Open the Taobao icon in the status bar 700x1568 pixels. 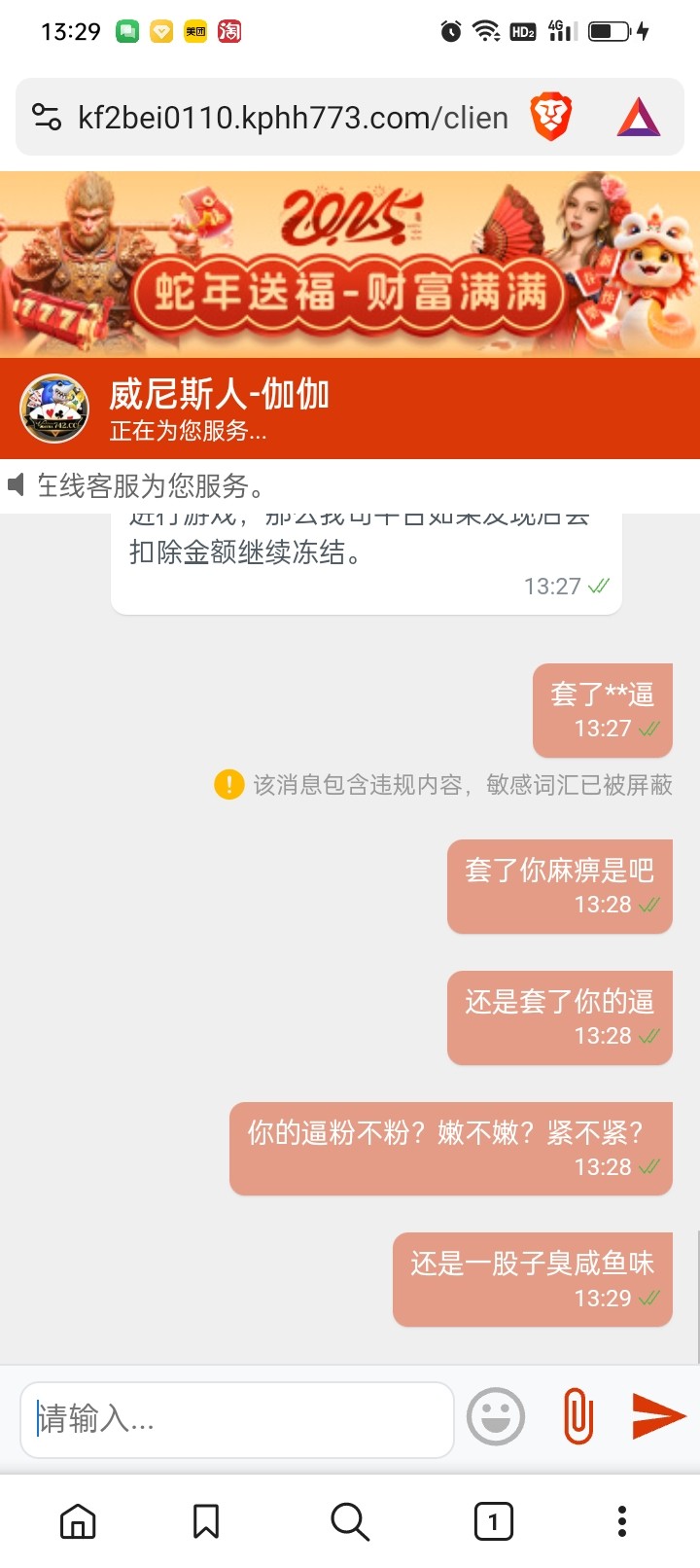[x=229, y=31]
